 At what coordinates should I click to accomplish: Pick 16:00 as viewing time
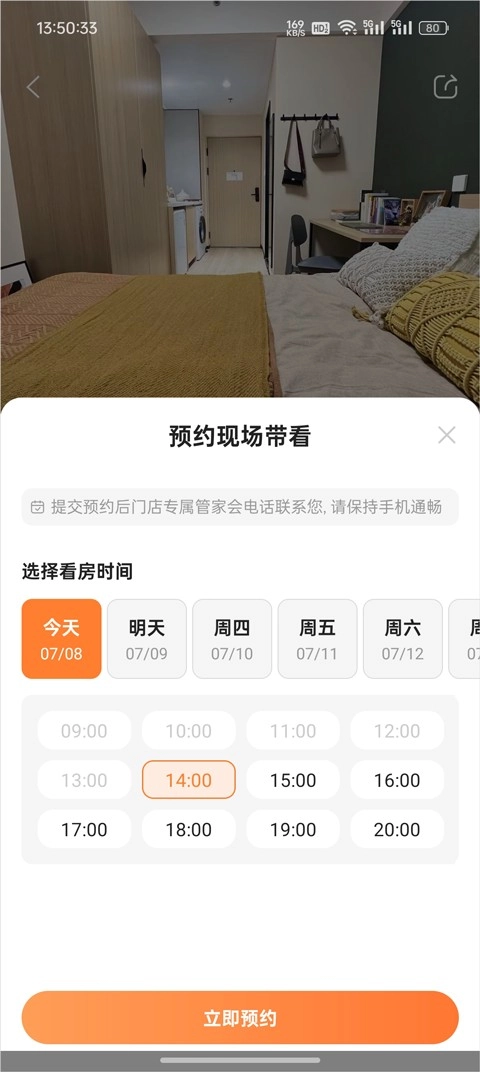pos(397,779)
